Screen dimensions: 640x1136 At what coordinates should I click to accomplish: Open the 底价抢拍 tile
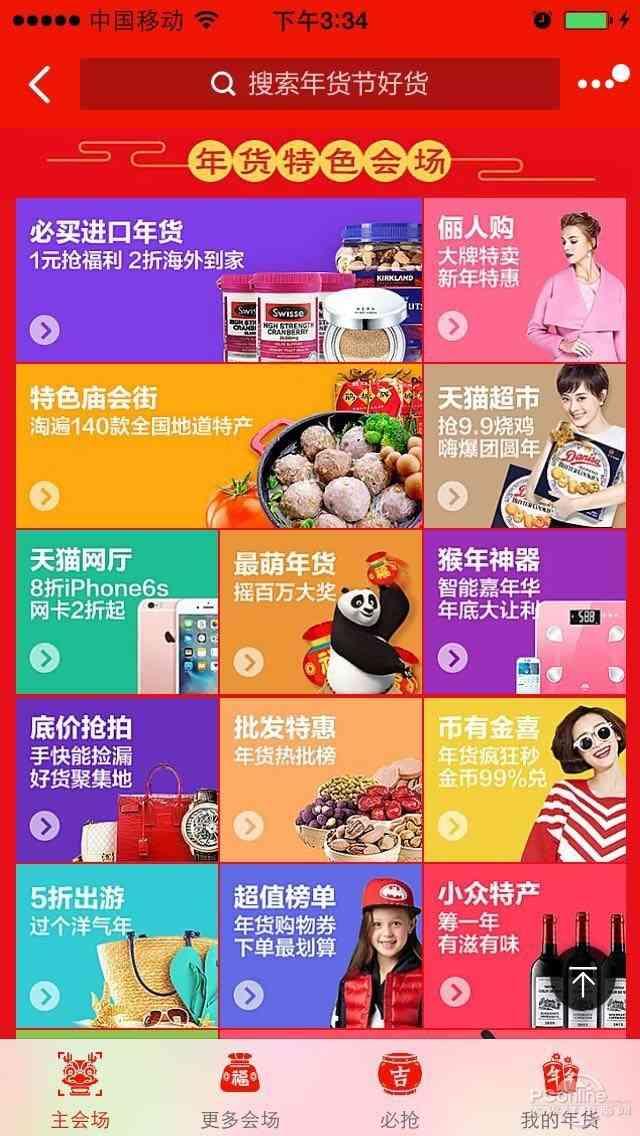click(x=117, y=780)
